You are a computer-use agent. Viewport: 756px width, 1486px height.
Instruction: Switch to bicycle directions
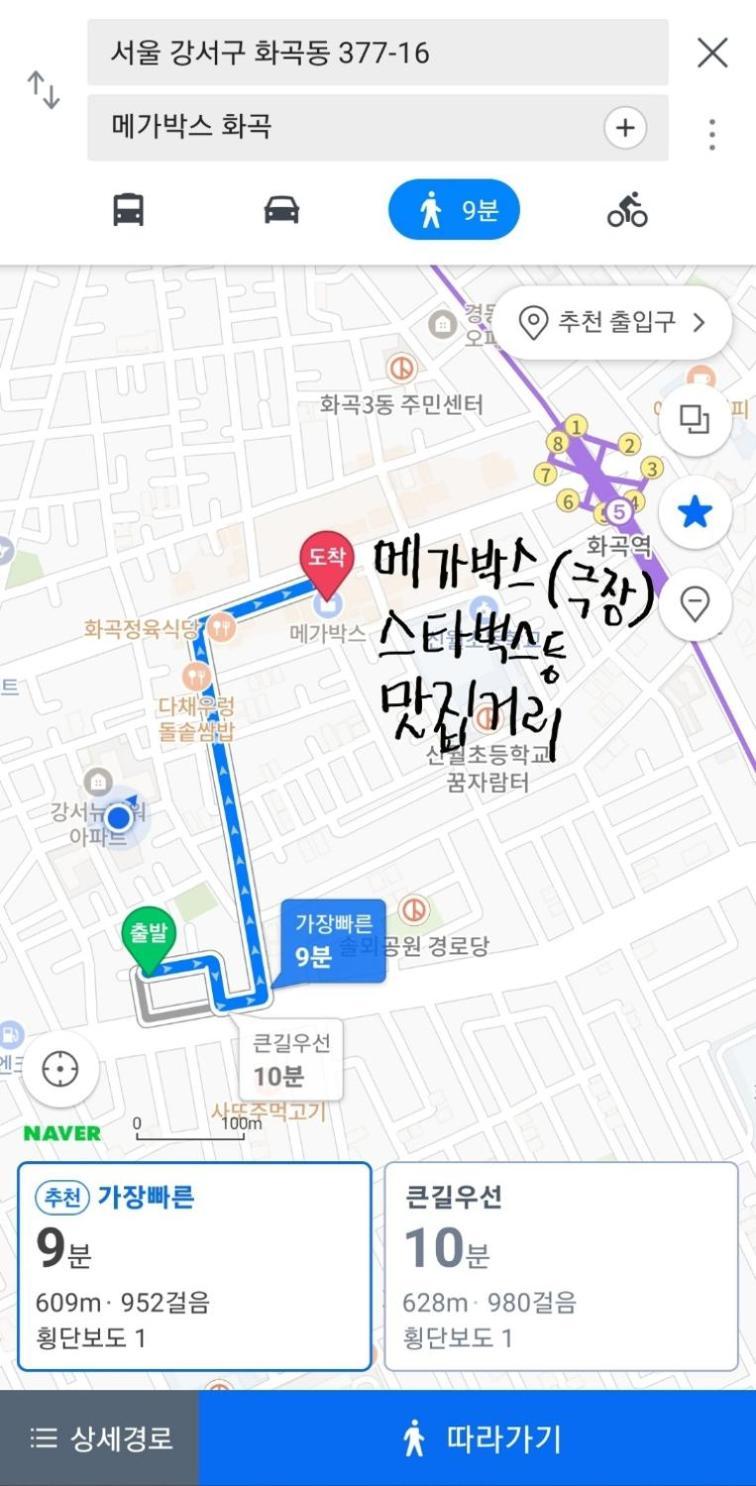coord(627,211)
